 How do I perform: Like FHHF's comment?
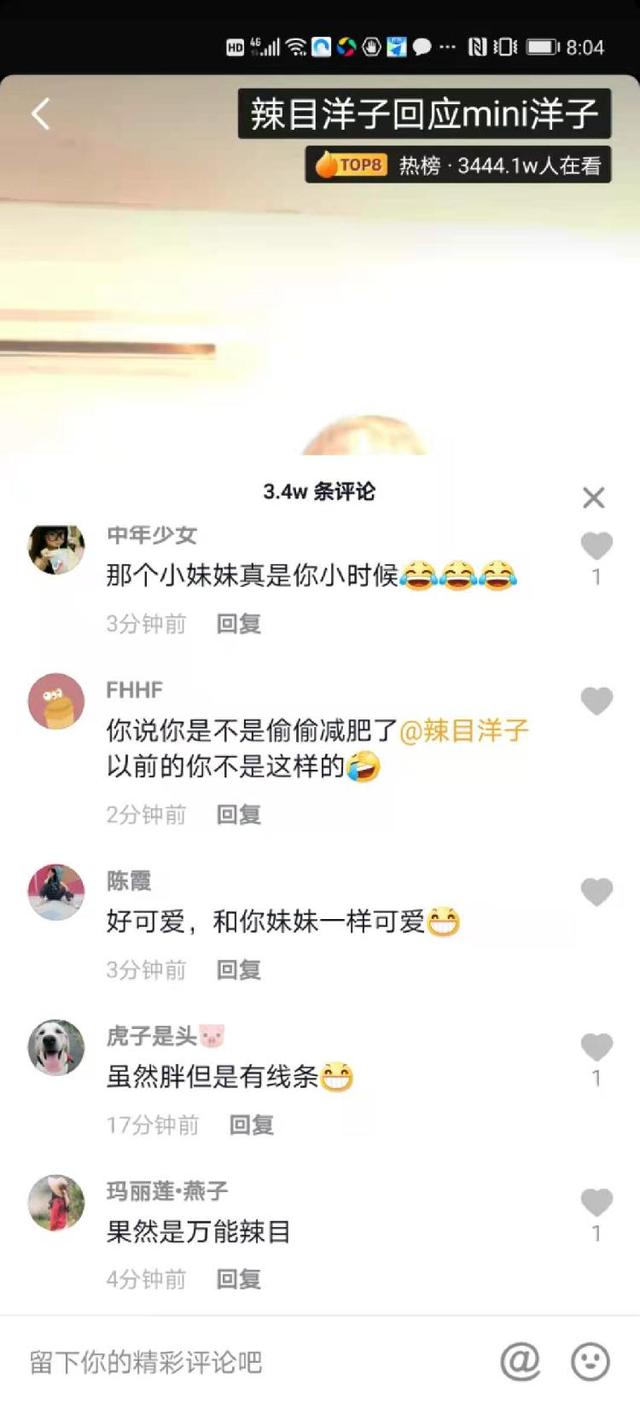point(596,700)
